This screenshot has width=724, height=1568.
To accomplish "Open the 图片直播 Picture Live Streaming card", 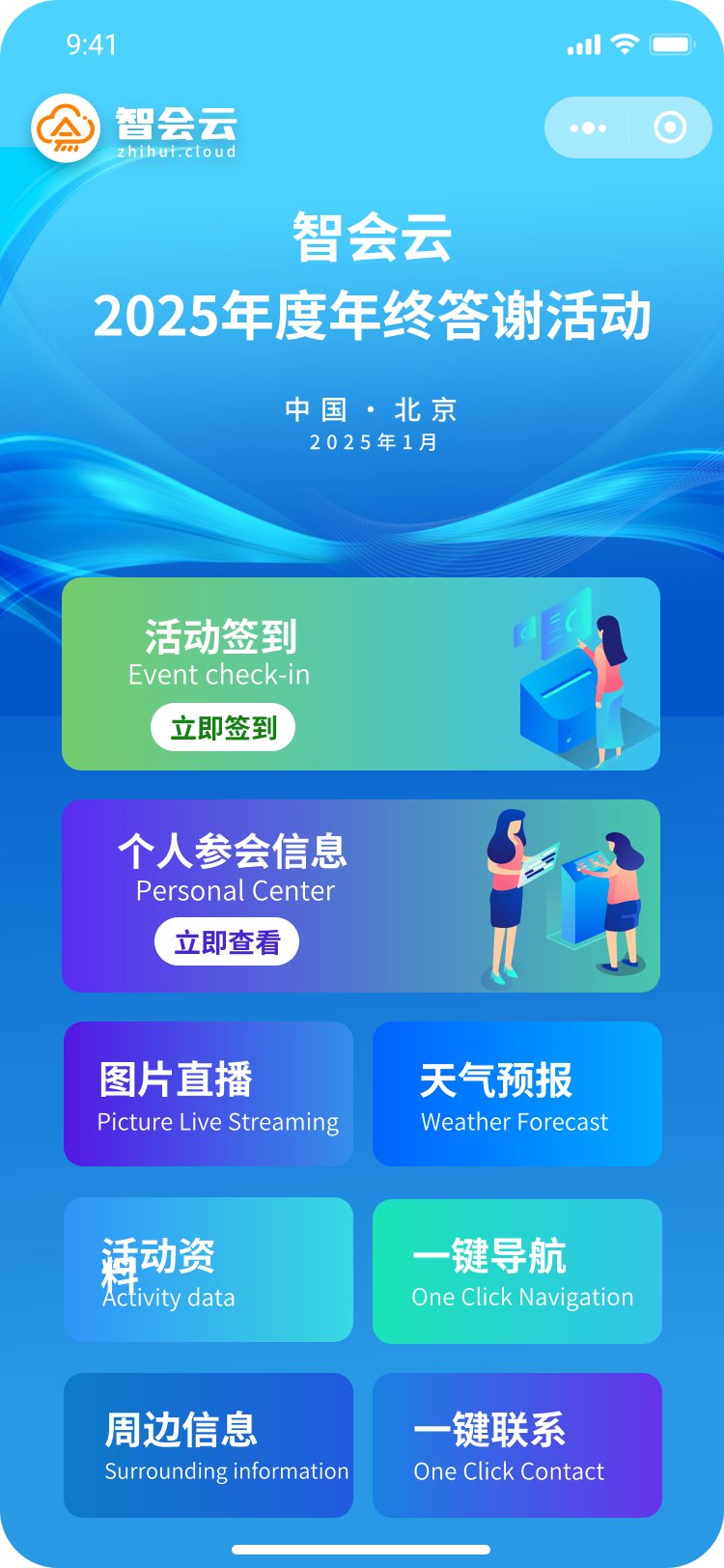I will pyautogui.click(x=209, y=1094).
